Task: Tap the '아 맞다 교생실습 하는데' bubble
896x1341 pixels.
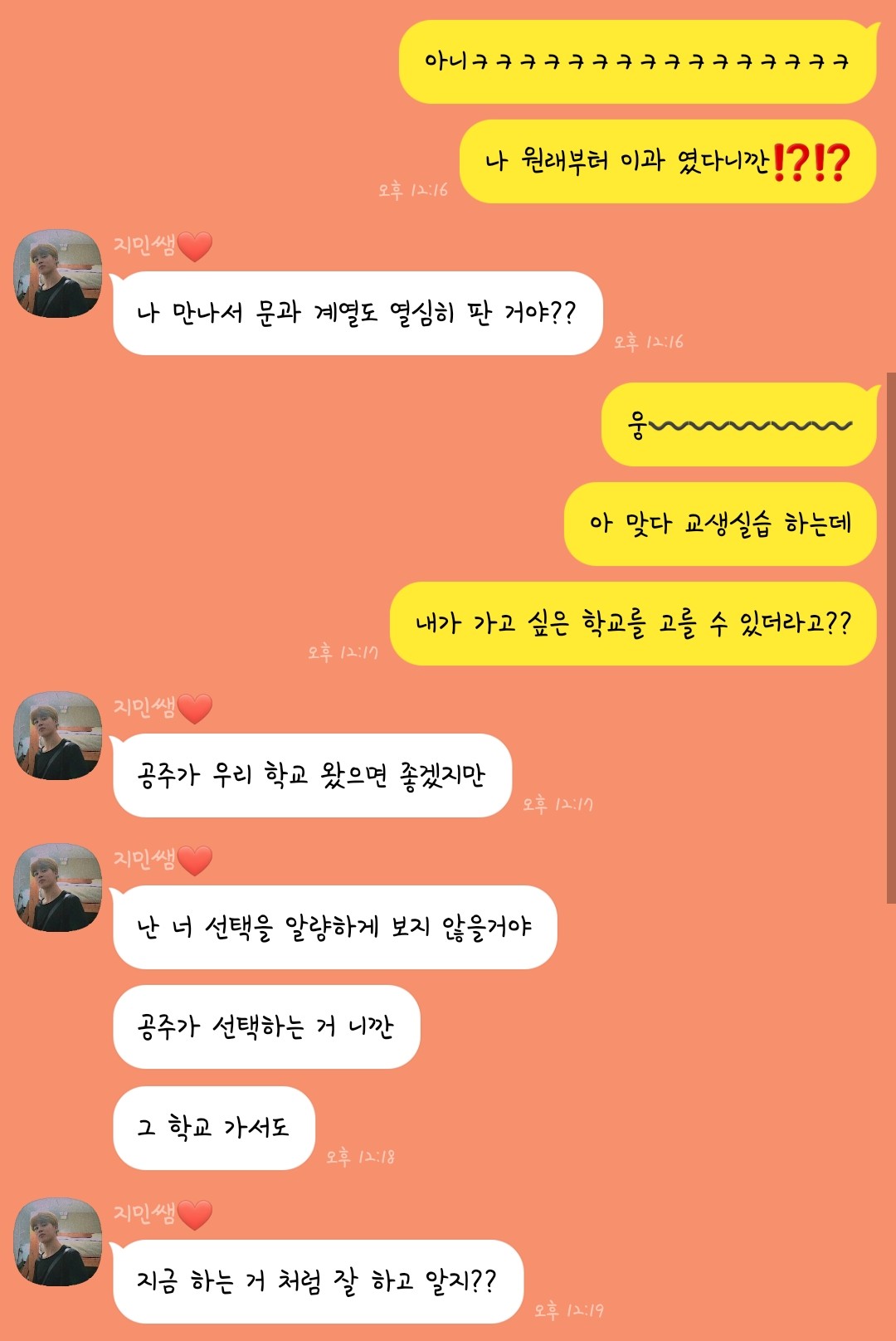Action: 722,525
